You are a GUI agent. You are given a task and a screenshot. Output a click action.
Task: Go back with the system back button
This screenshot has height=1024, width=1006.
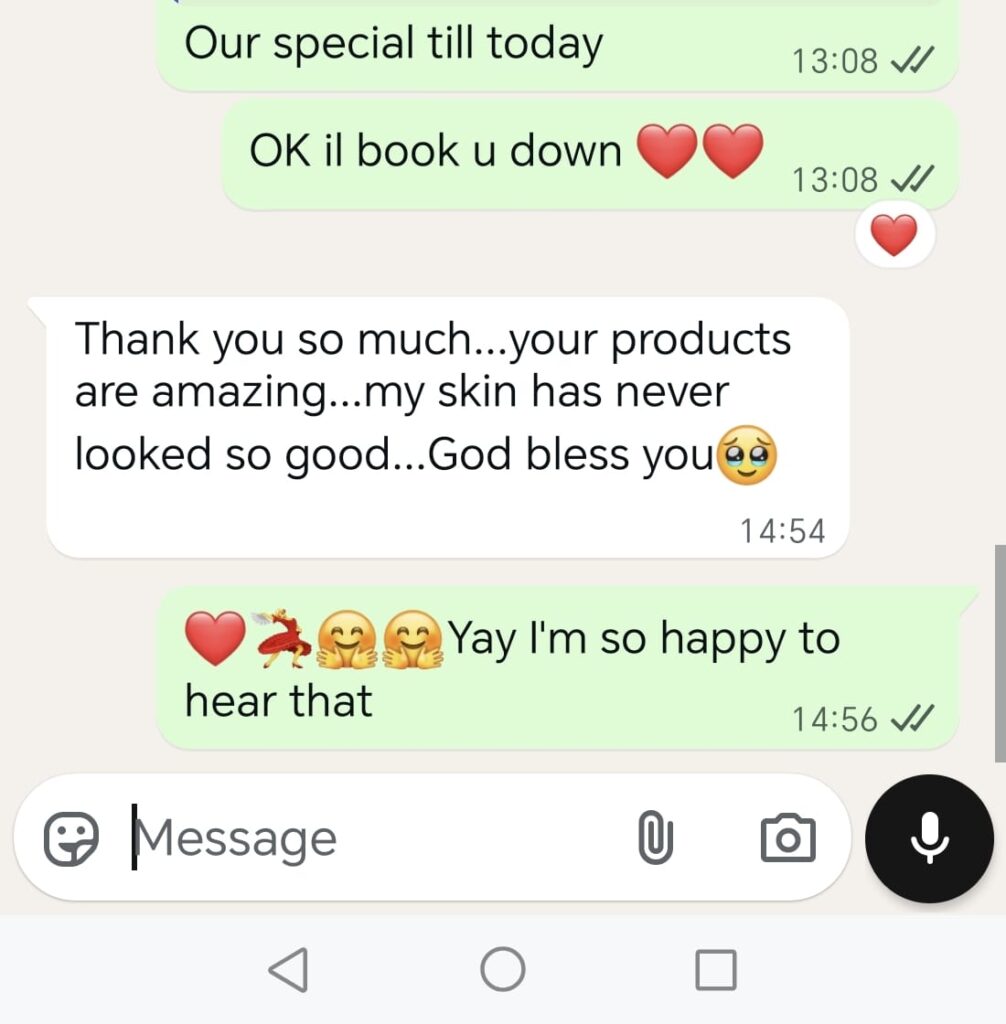coord(289,969)
